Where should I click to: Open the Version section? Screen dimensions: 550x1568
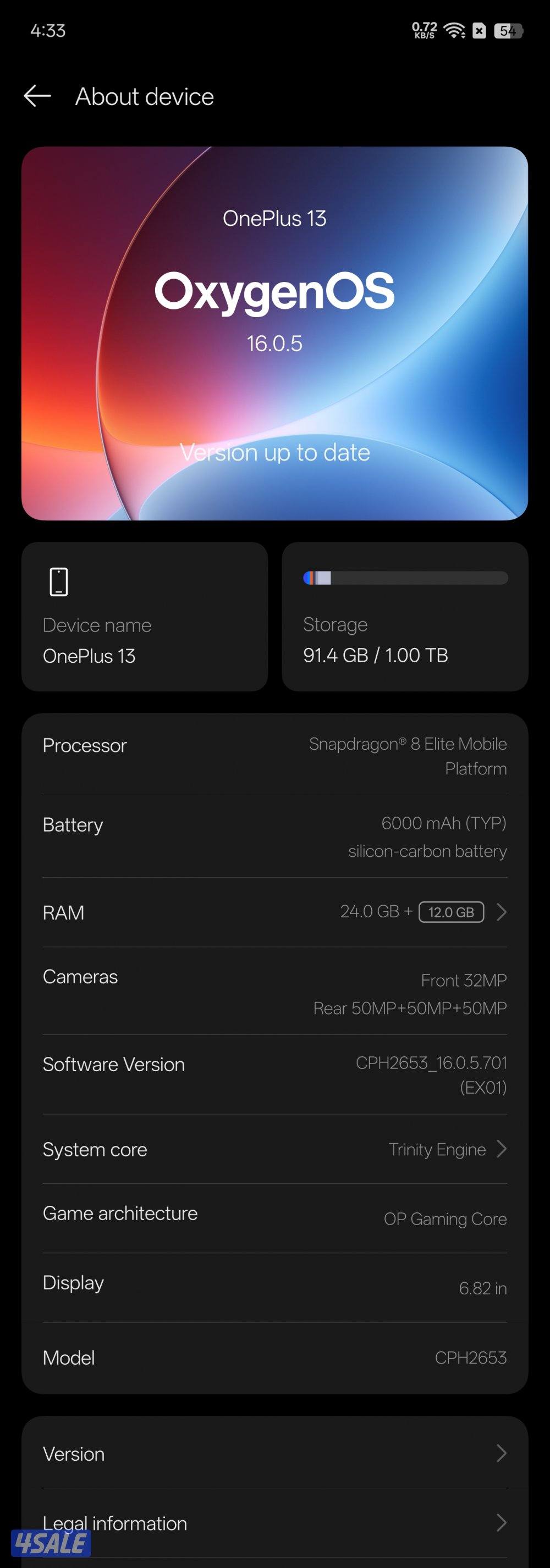pos(274,1454)
